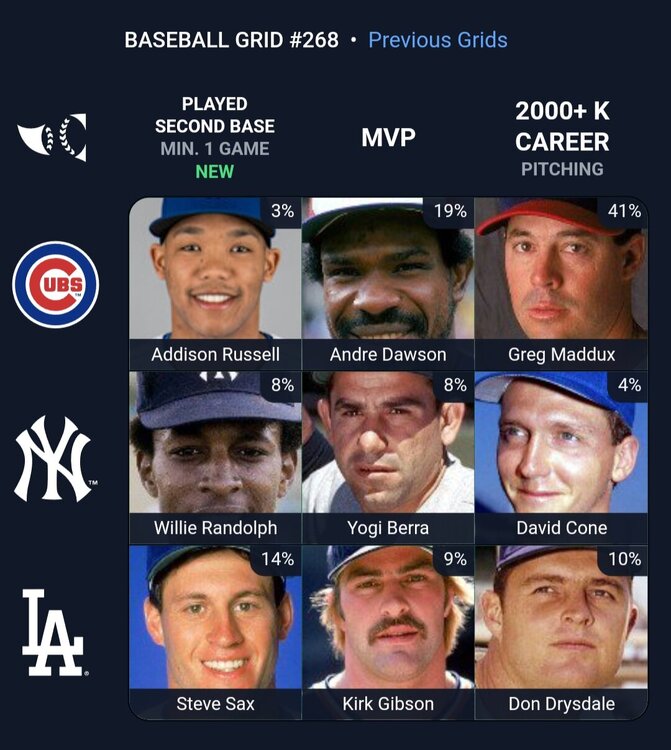
Task: View the Yogi Berra tile
Action: pyautogui.click(x=388, y=457)
